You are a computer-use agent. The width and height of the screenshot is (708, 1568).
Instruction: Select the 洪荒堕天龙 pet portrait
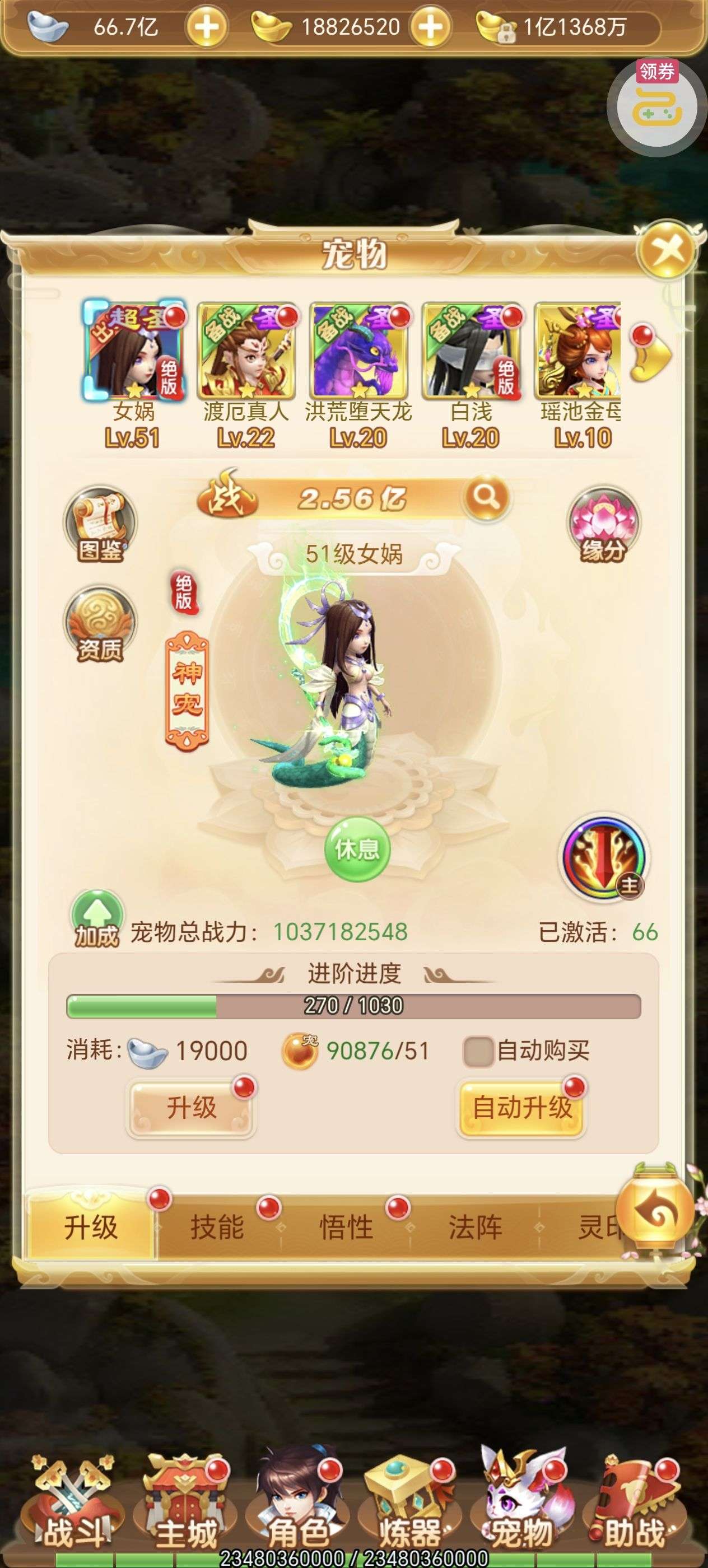coord(358,351)
